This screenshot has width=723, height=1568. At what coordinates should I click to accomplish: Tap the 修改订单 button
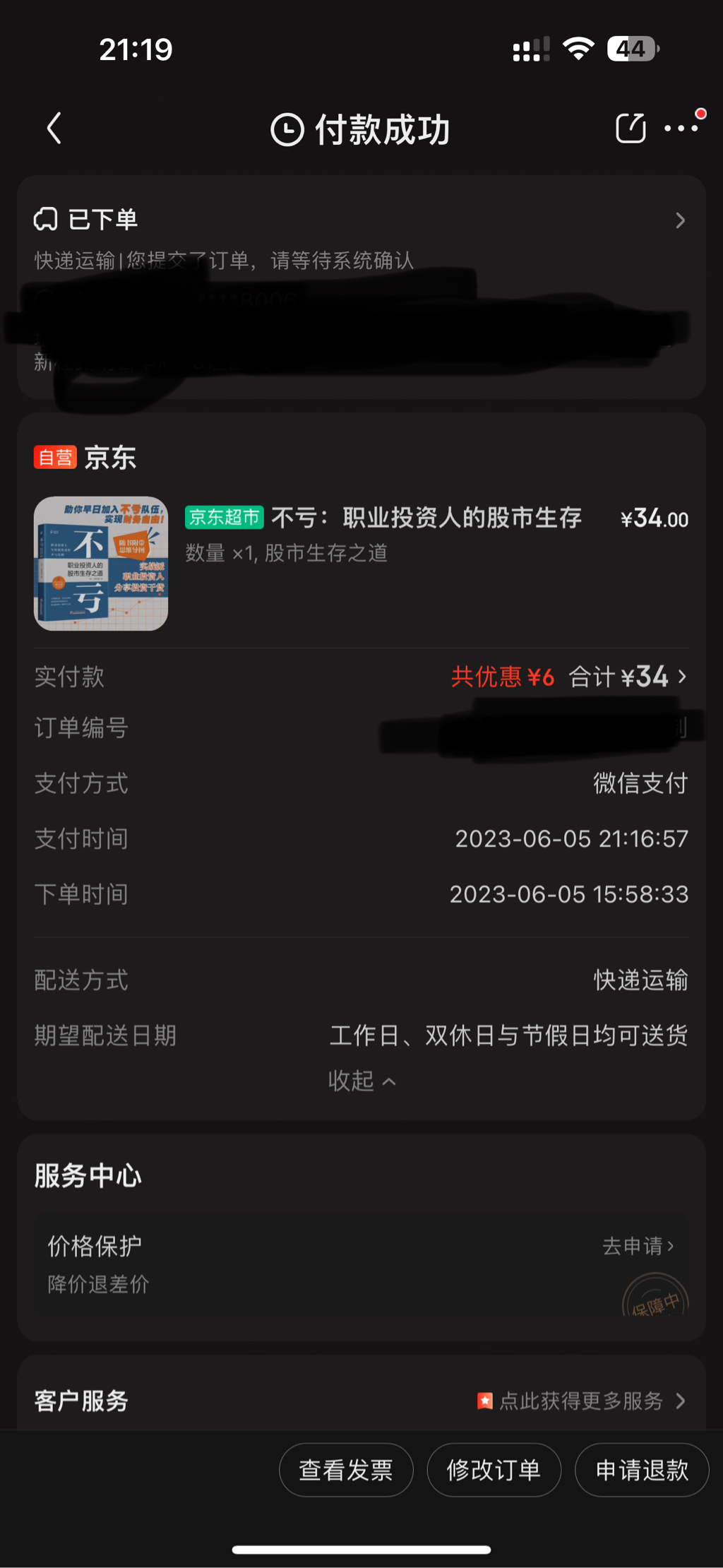pos(494,1470)
